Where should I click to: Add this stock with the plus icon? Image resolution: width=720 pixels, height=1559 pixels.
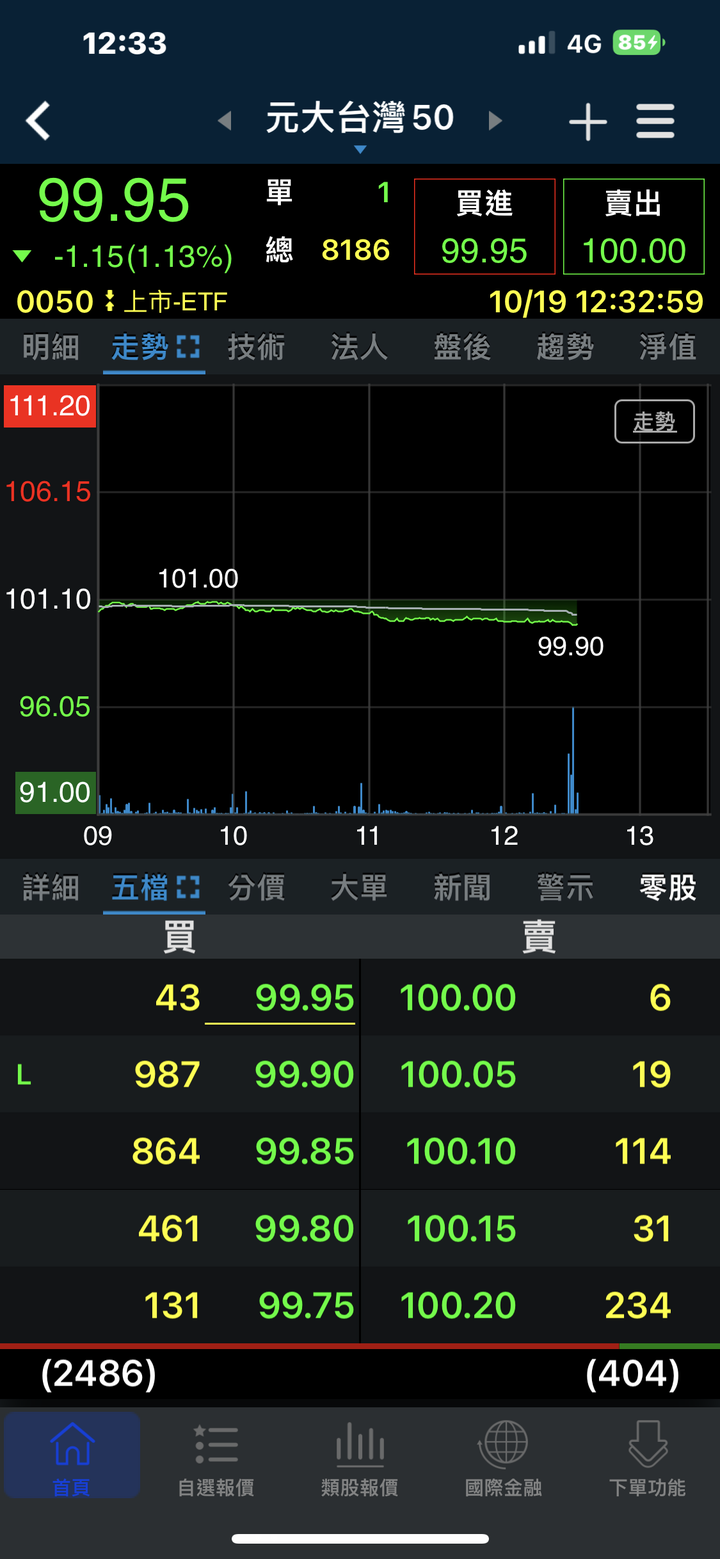[x=588, y=122]
